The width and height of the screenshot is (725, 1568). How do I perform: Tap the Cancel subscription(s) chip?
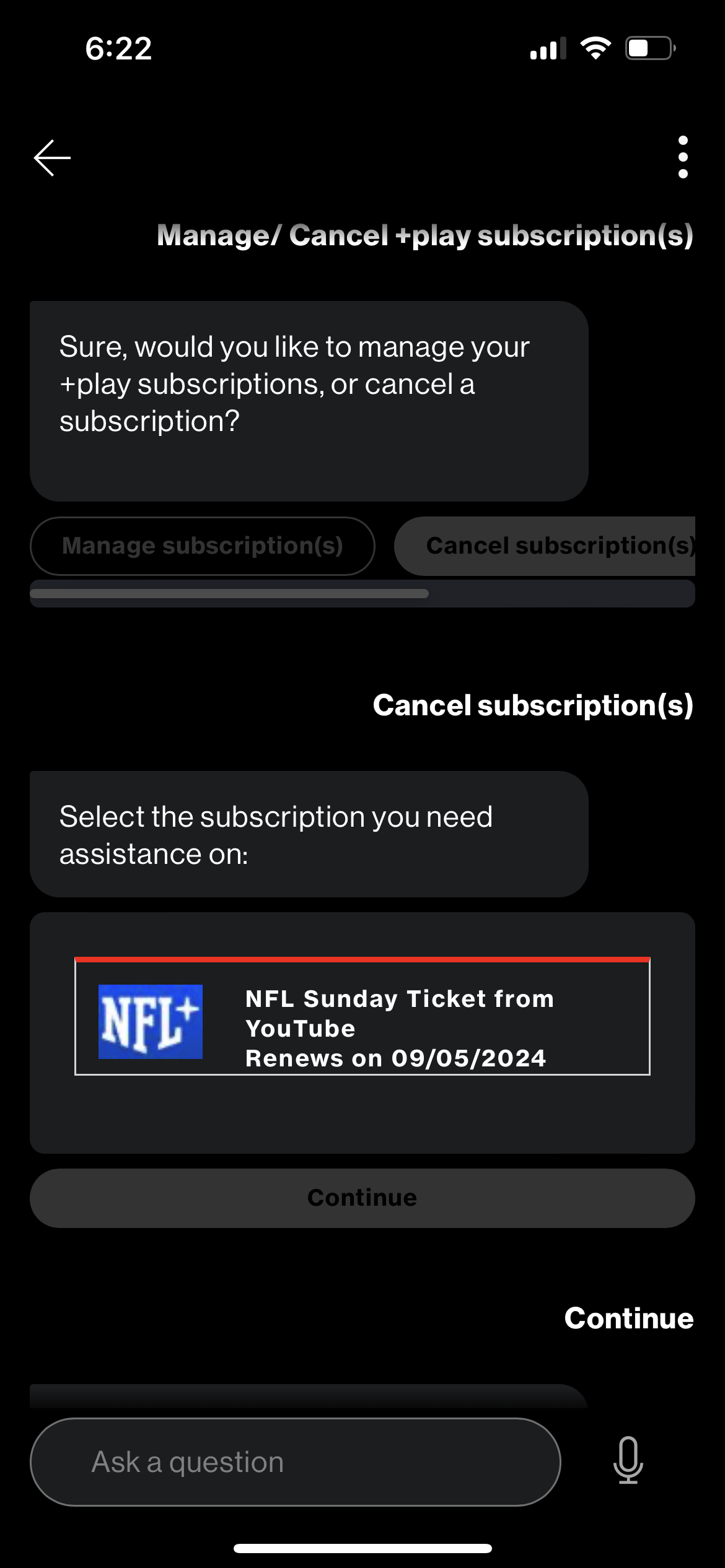(x=545, y=546)
